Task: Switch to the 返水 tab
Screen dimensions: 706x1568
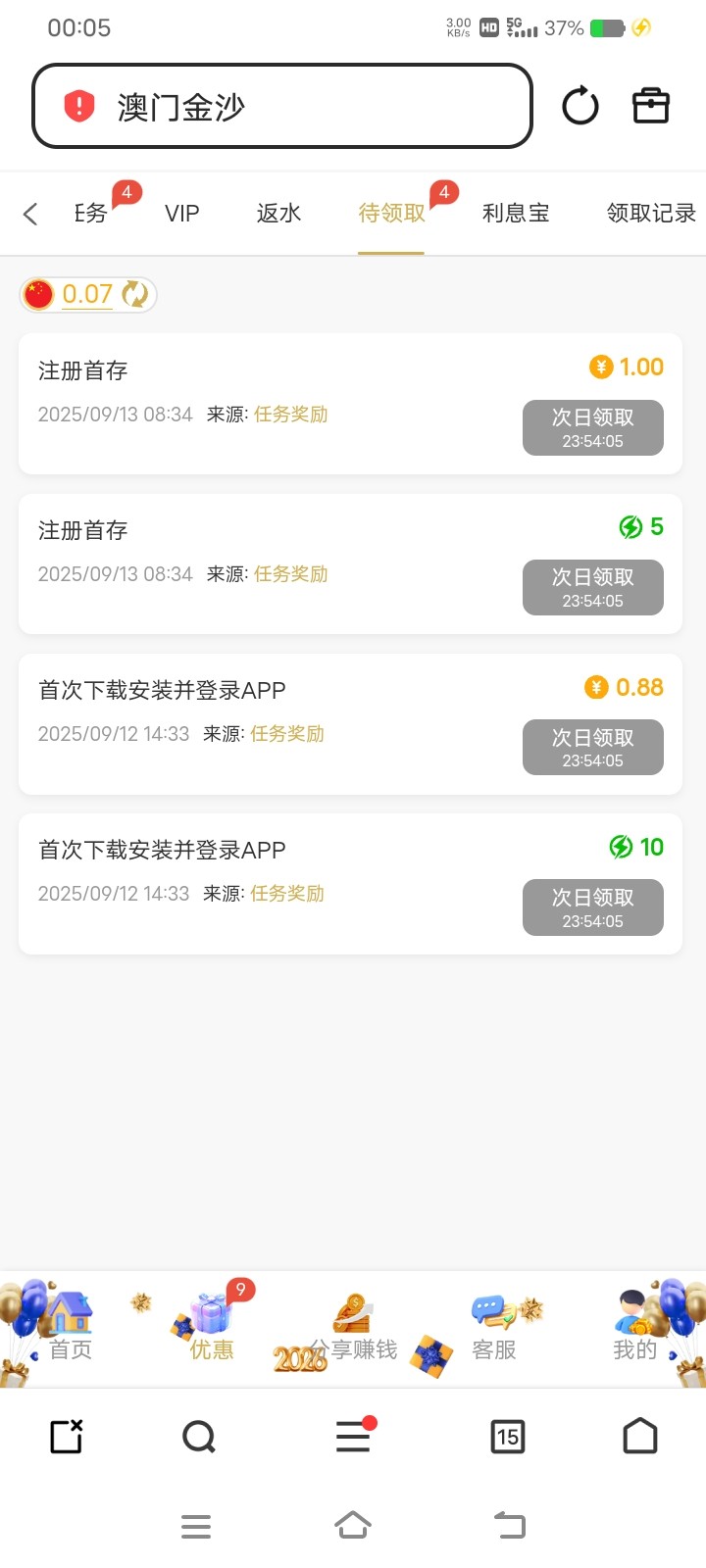Action: click(x=278, y=214)
